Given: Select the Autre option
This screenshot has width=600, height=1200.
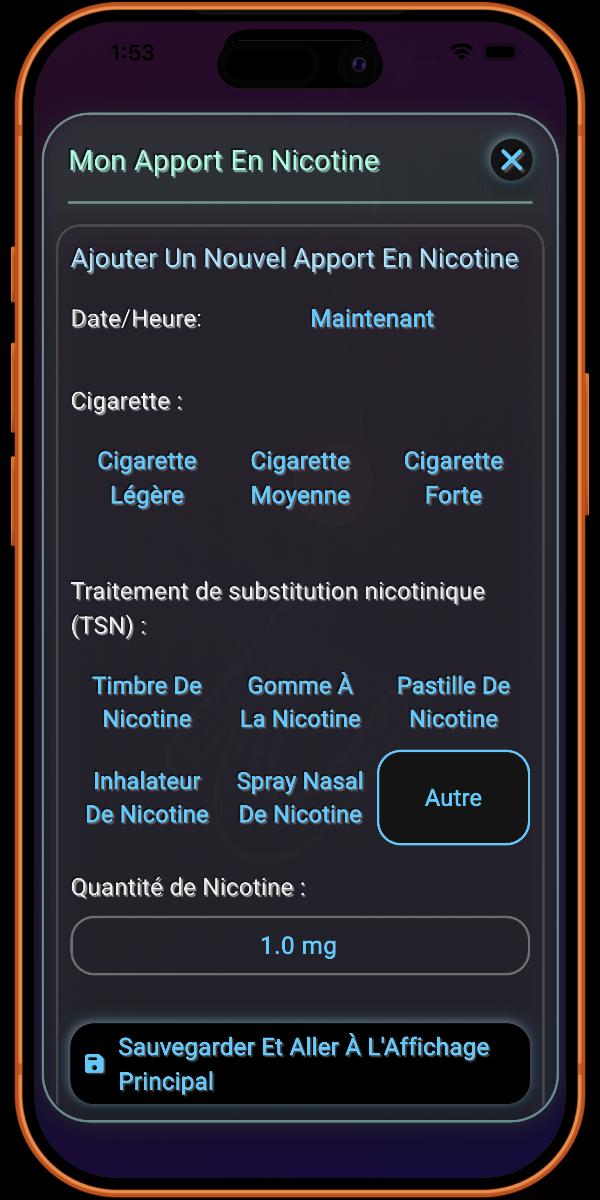Looking at the screenshot, I should (453, 797).
